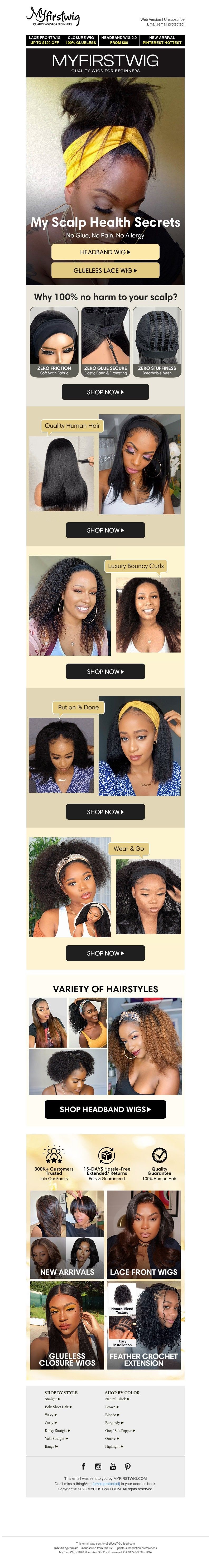
Task: Tap SHOP HEADBAND WIGS button
Action: click(105, 1109)
